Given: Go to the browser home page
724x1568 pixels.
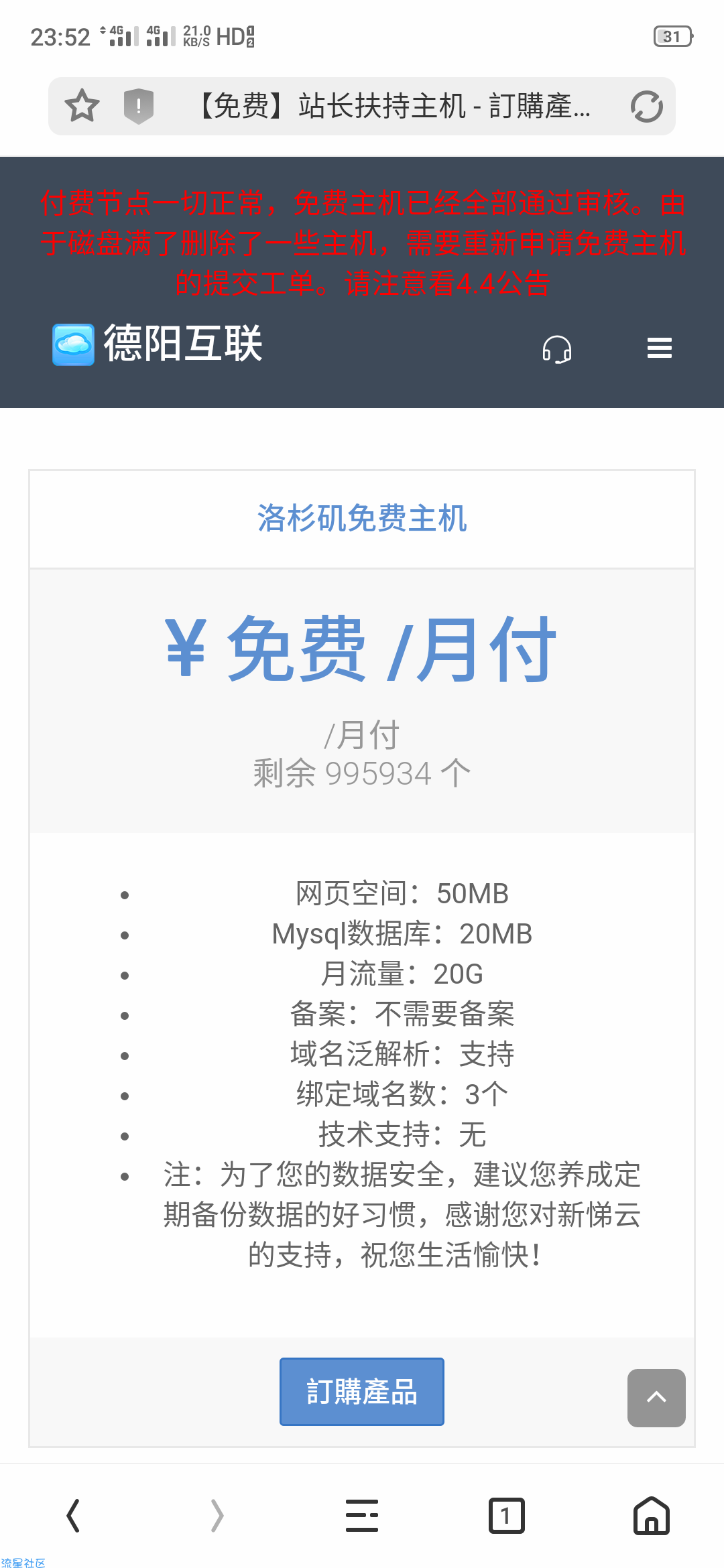Looking at the screenshot, I should click(x=651, y=1516).
